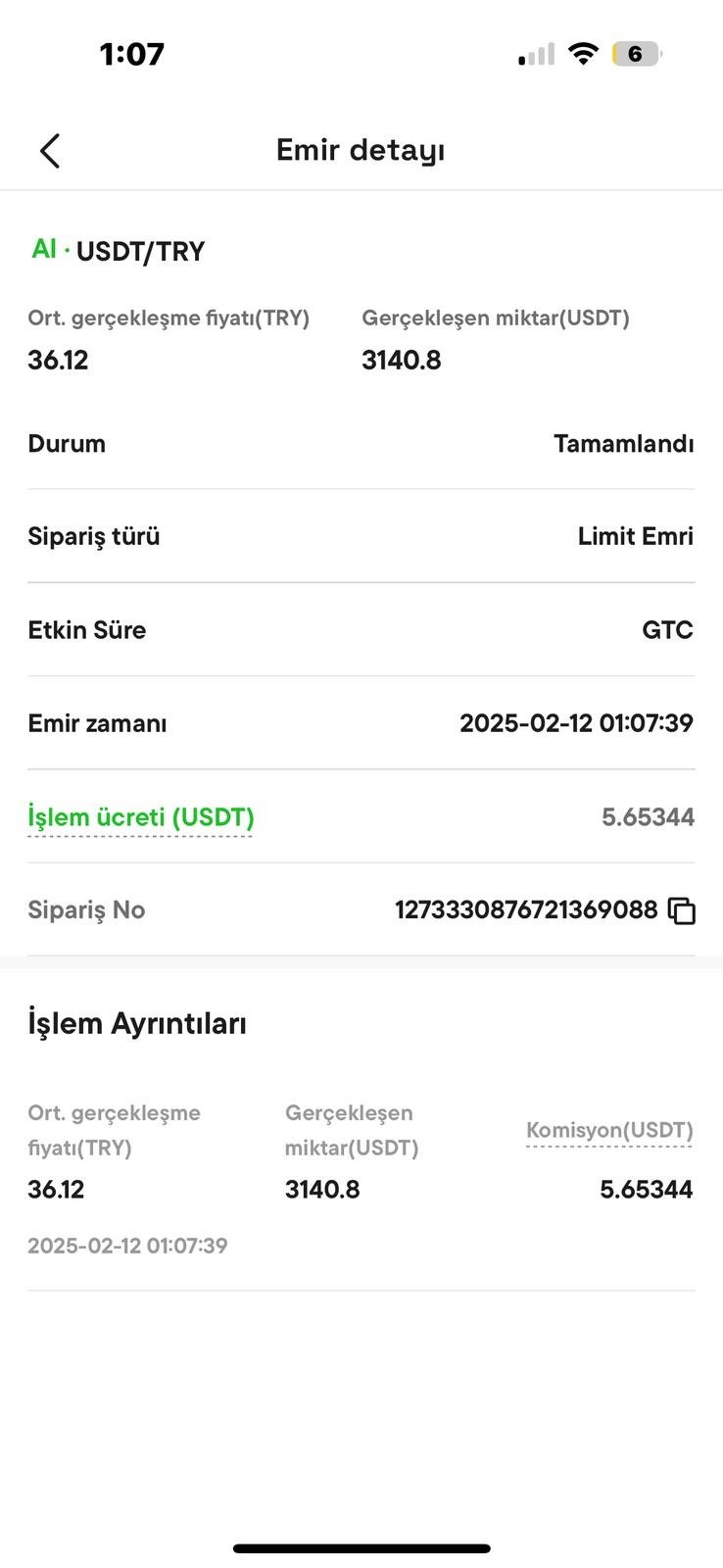
Task: Copy the Sipariş No order number
Action: 682,910
